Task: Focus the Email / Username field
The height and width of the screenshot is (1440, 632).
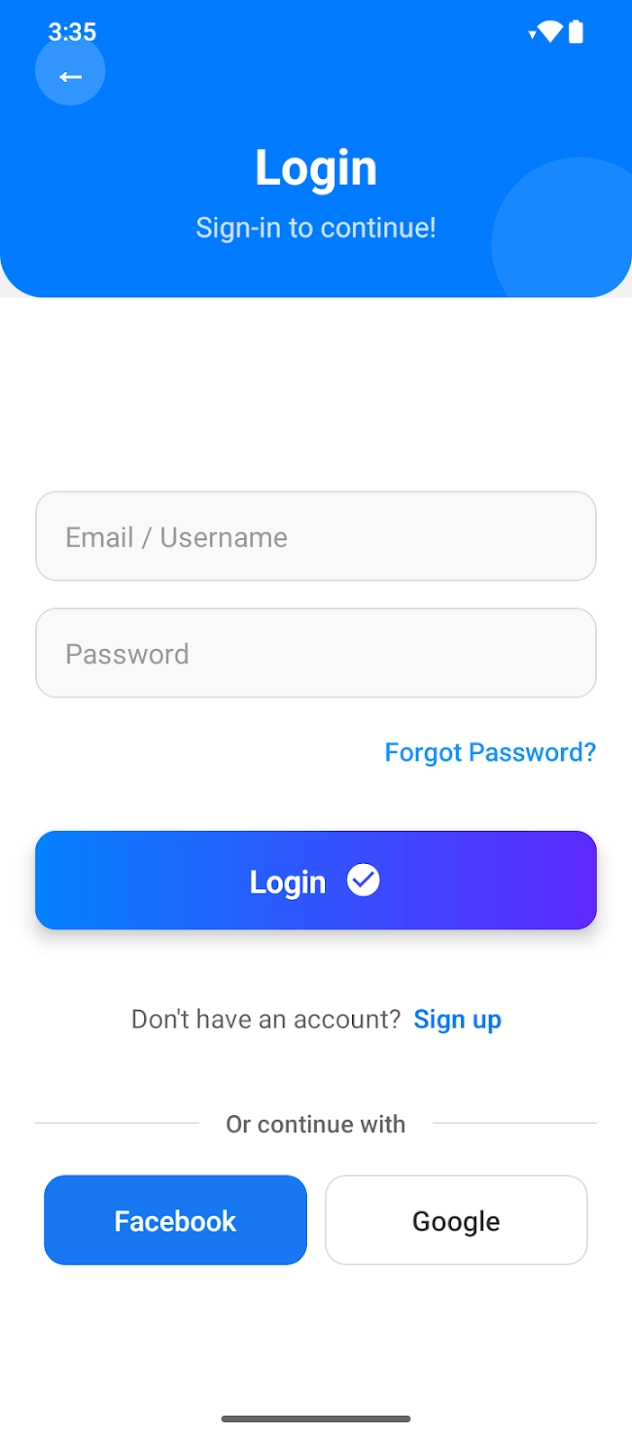Action: click(x=316, y=537)
